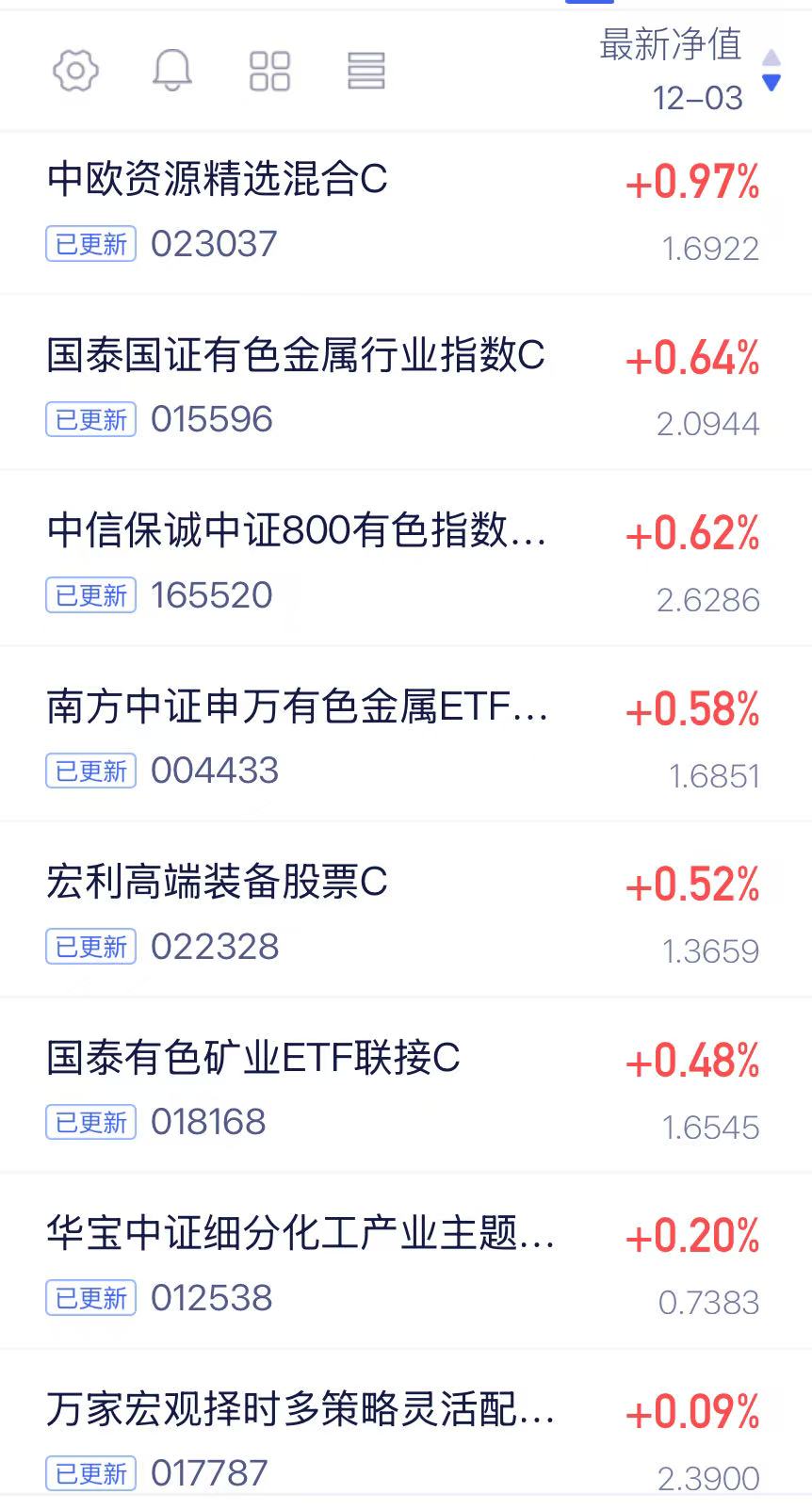Open fund 中欧资源精选混合C
The height and width of the screenshot is (1510, 812).
[x=218, y=179]
